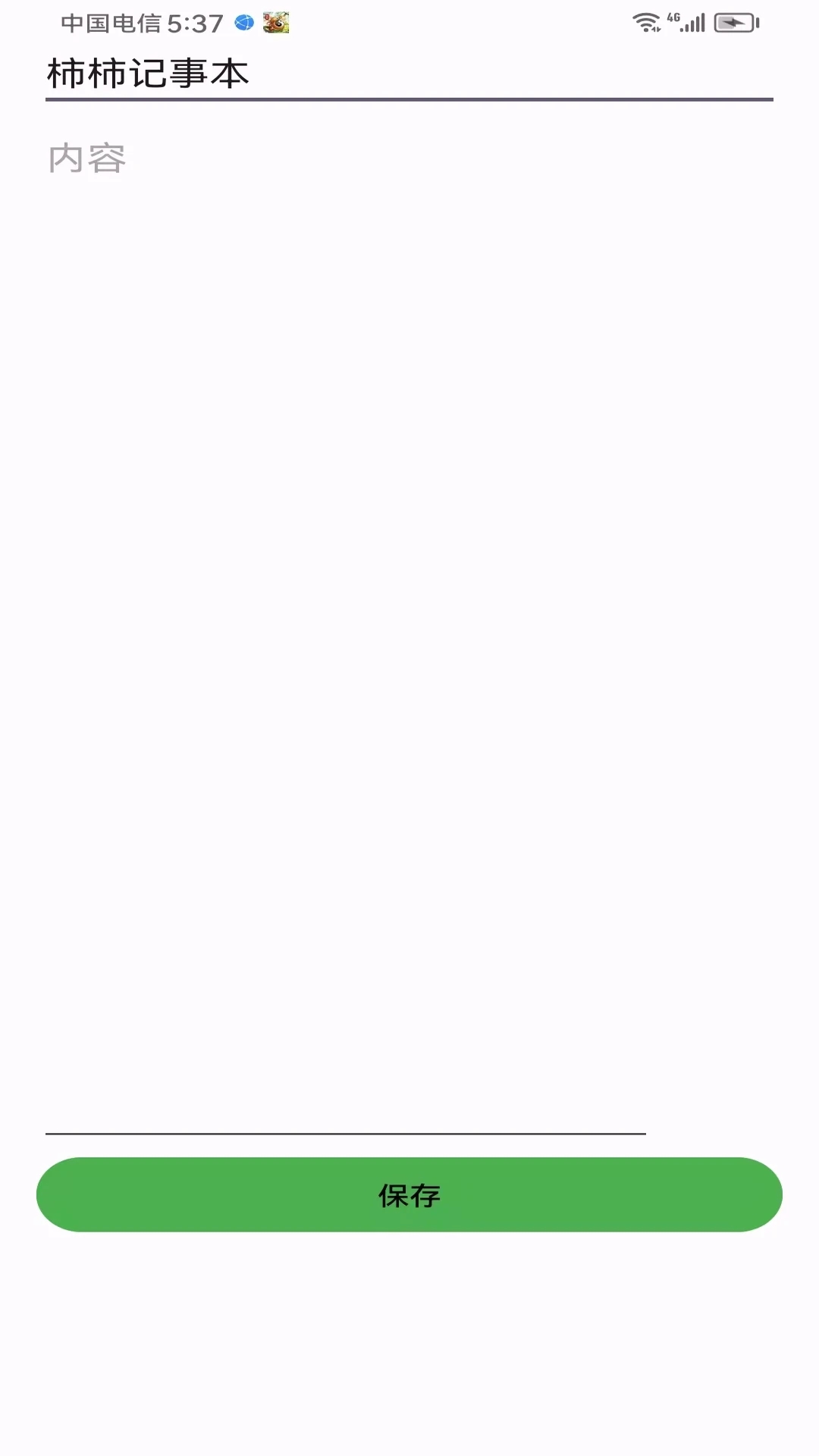Save the note with the 保存 button
The width and height of the screenshot is (819, 1456).
pyautogui.click(x=409, y=1195)
